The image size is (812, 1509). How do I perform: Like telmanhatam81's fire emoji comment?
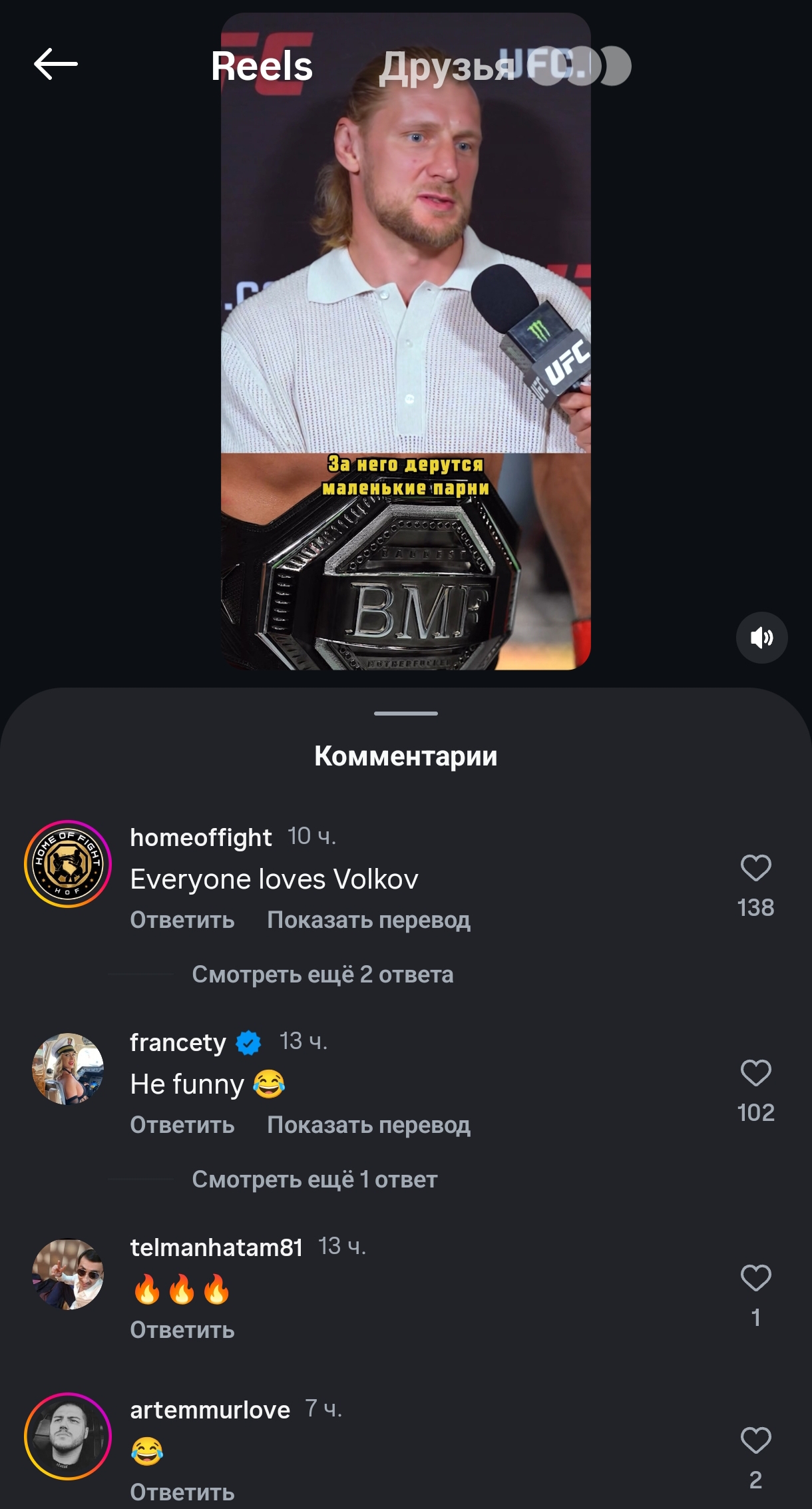[x=755, y=1278]
